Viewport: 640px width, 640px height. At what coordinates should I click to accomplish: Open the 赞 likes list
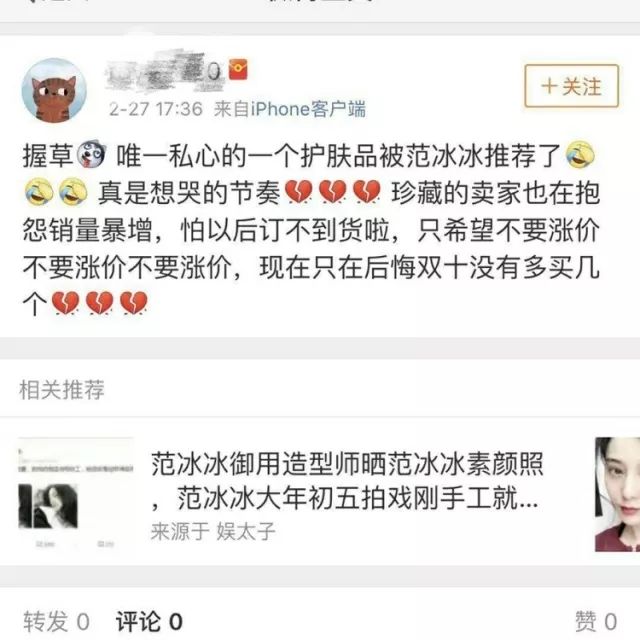point(596,621)
